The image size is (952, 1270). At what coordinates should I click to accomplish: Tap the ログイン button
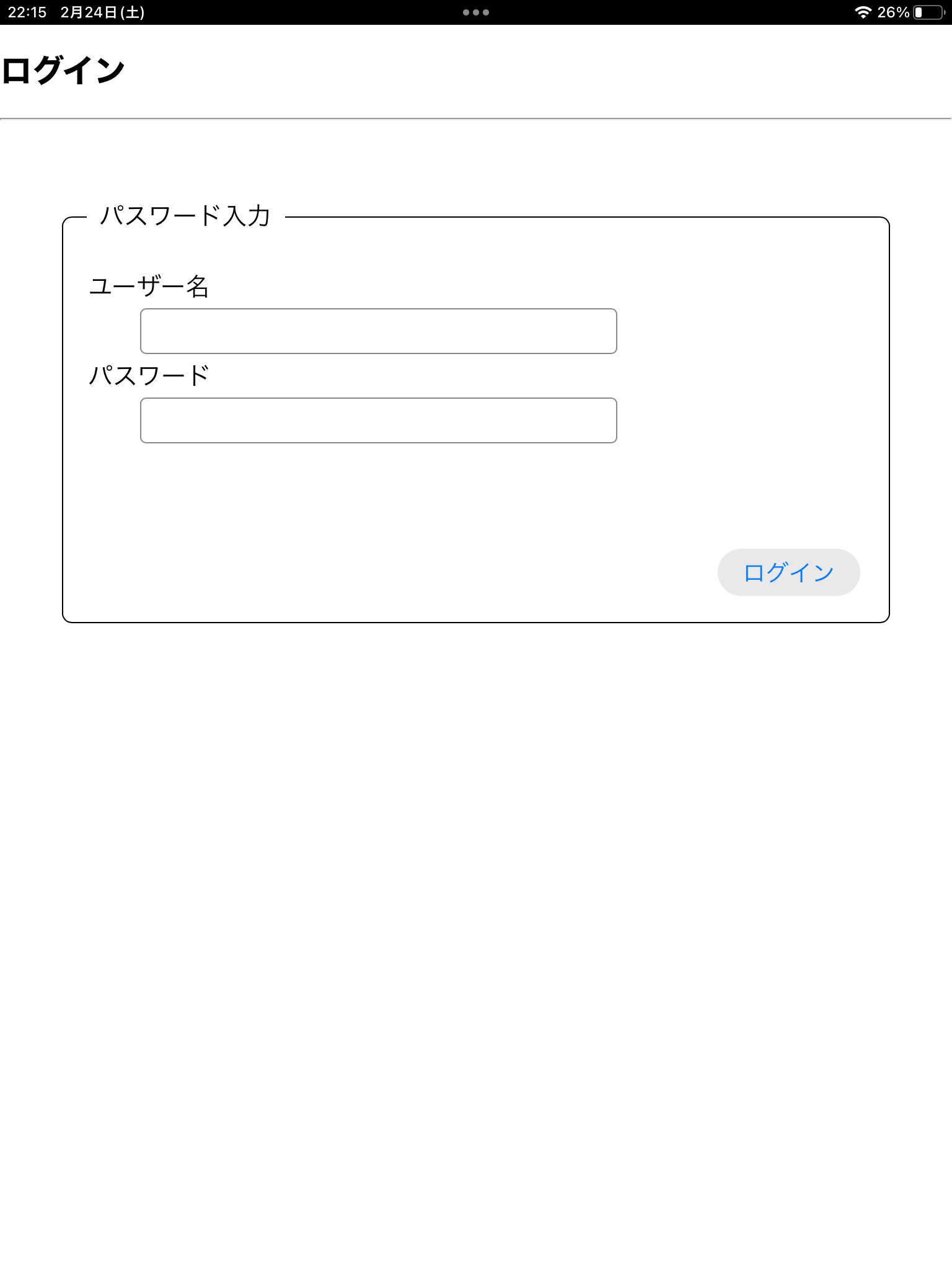tap(788, 572)
